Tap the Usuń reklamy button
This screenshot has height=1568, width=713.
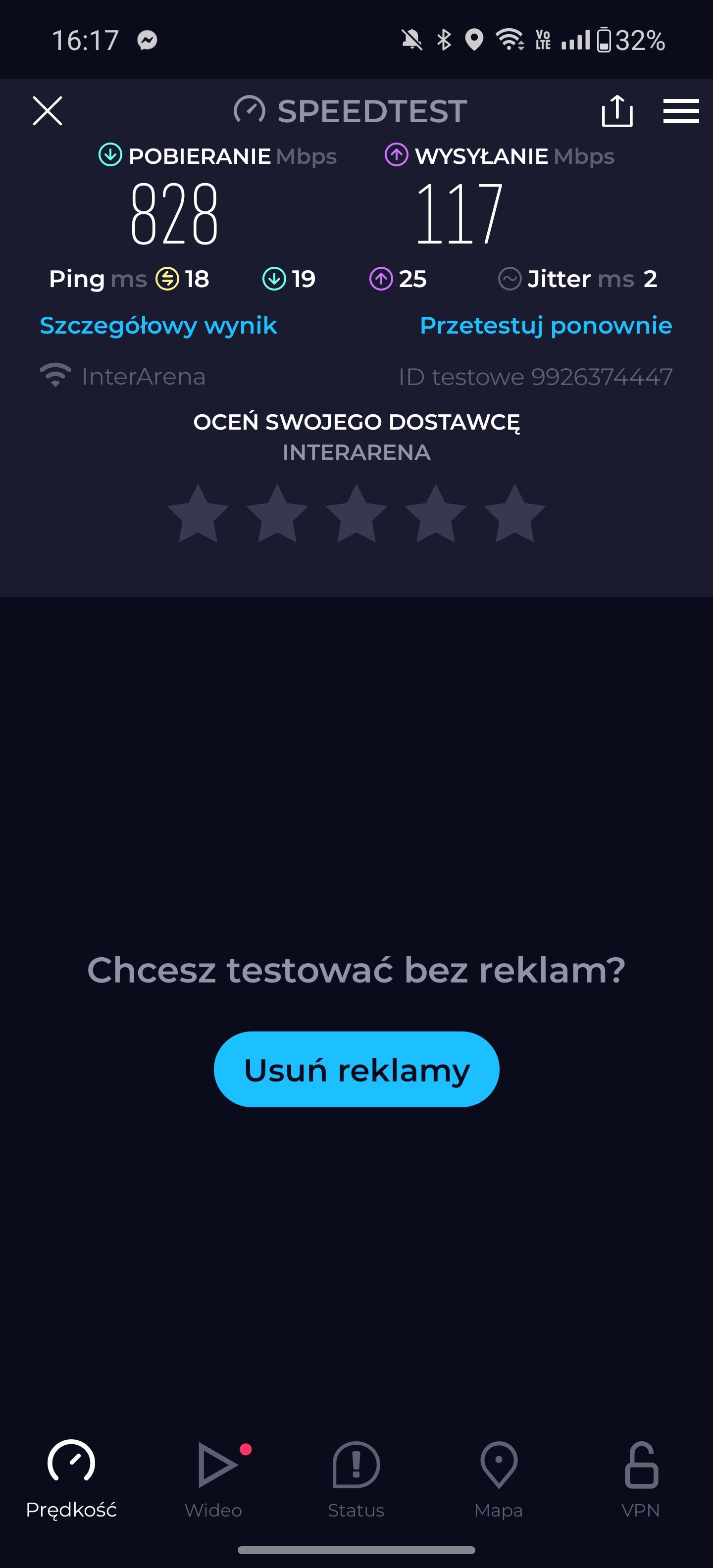click(x=356, y=1070)
